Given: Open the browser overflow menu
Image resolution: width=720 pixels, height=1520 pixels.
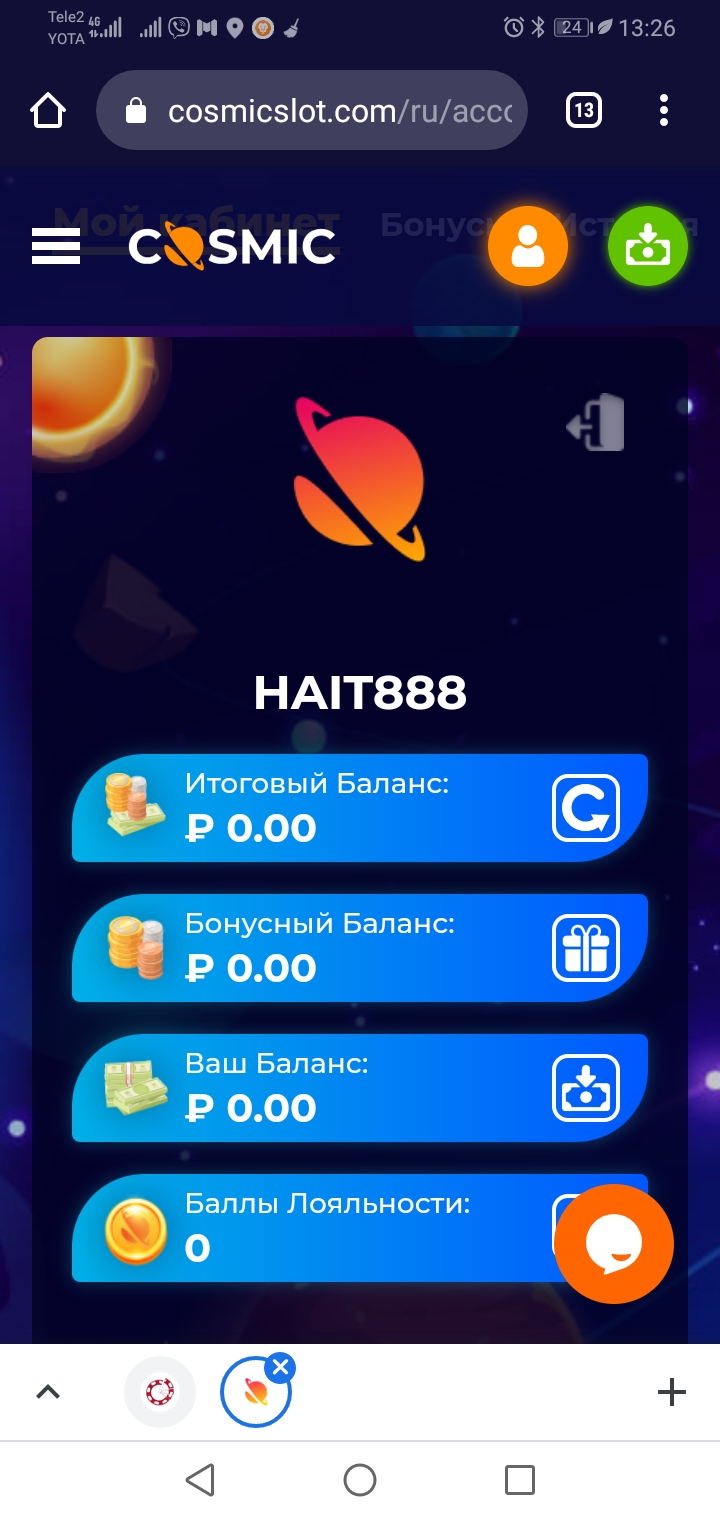Looking at the screenshot, I should [x=664, y=111].
